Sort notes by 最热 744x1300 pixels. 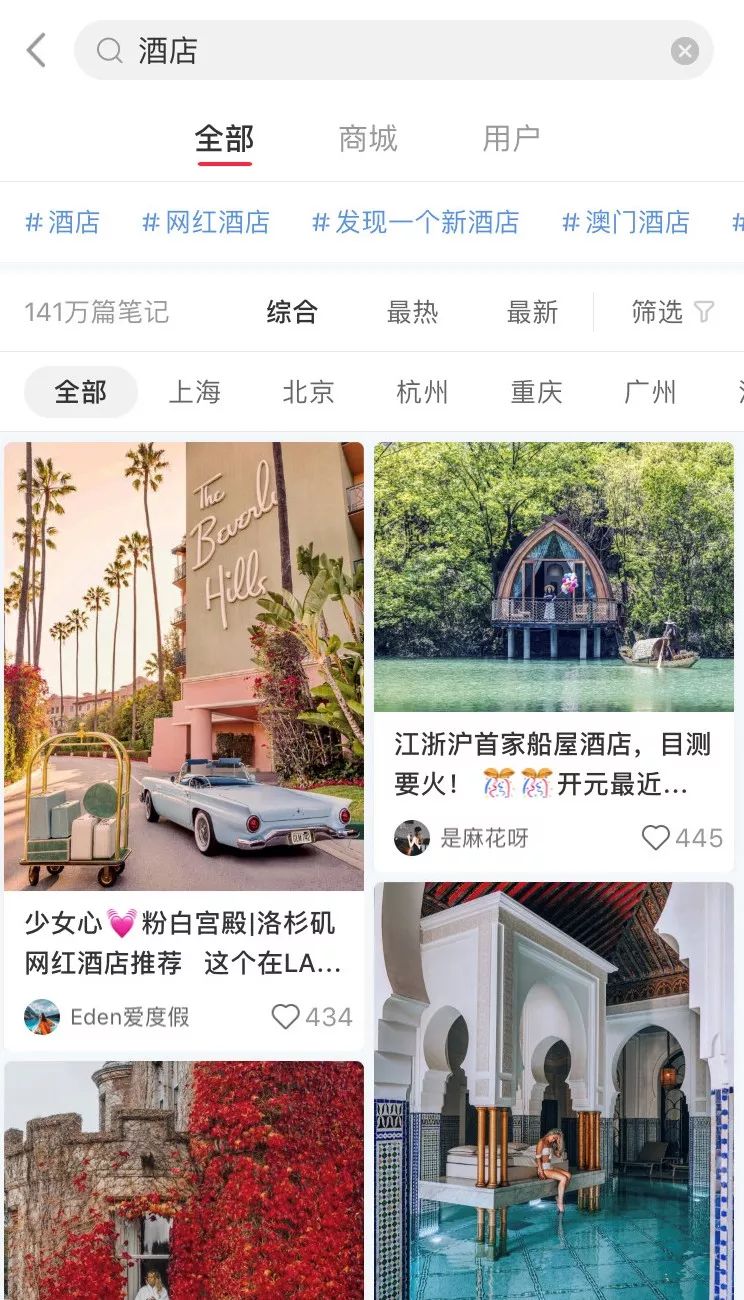[412, 313]
